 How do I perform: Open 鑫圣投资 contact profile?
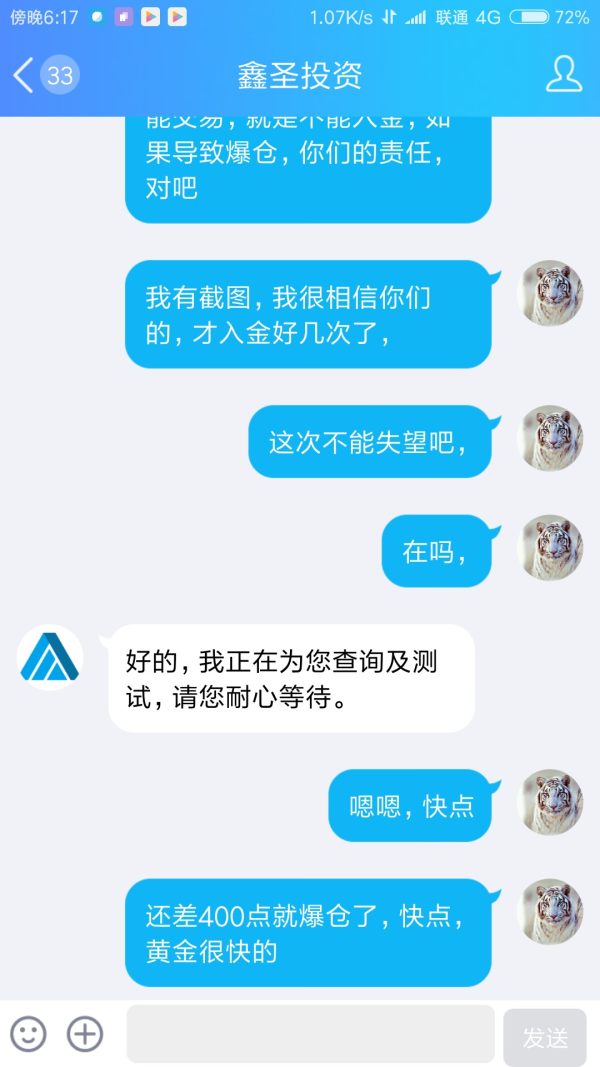click(564, 75)
